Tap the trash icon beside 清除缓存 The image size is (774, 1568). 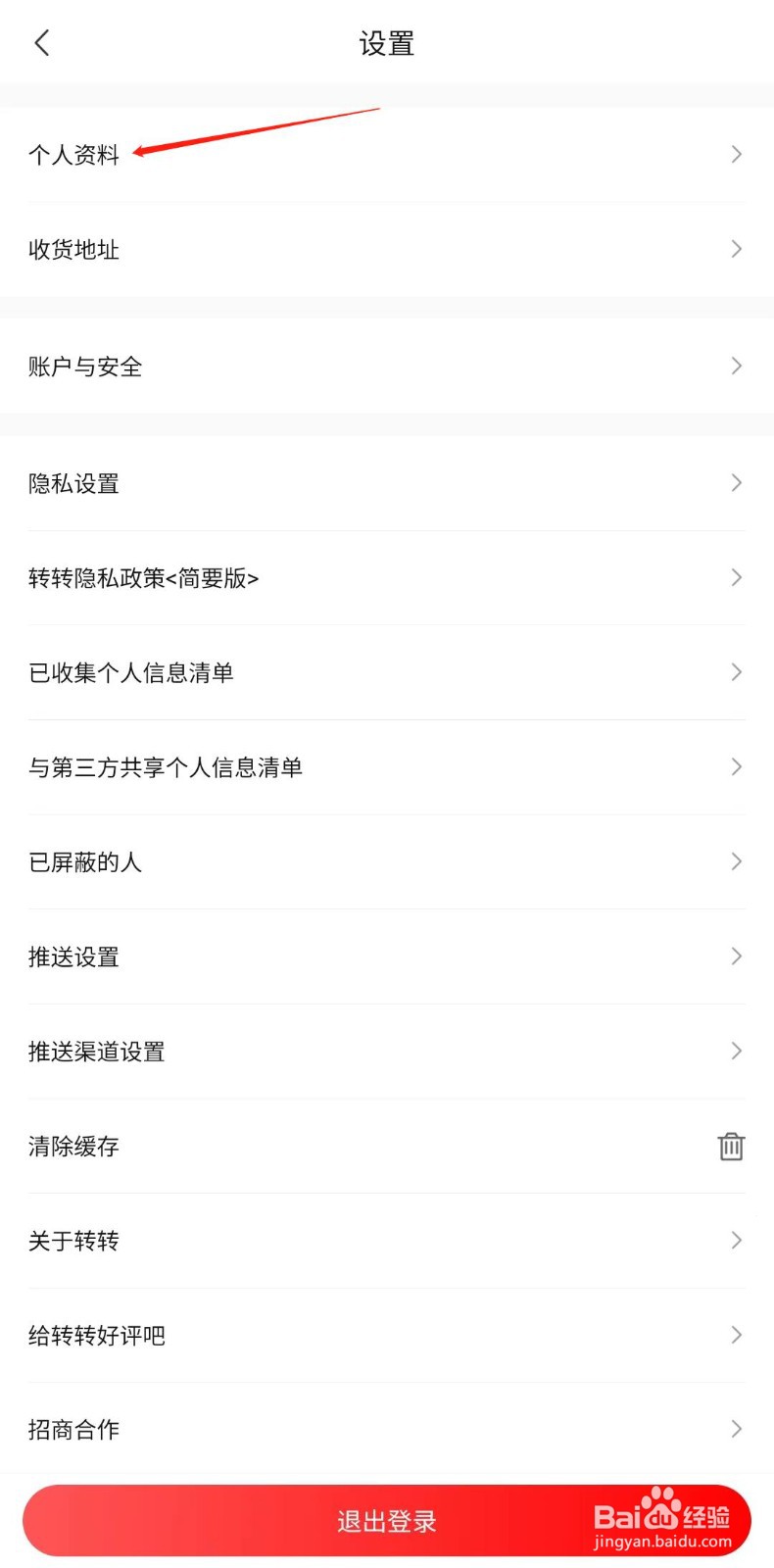[x=731, y=1147]
